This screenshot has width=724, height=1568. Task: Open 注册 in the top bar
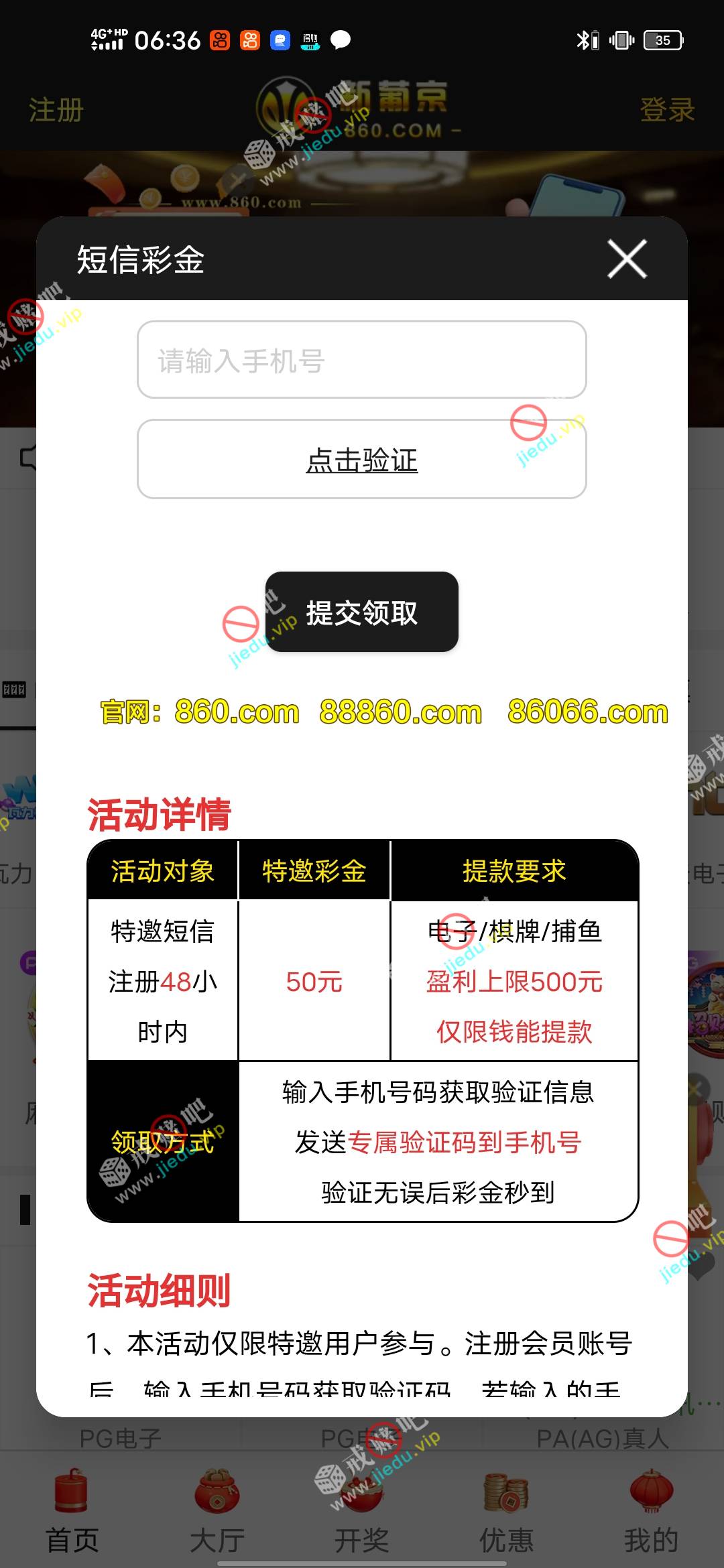coord(56,110)
